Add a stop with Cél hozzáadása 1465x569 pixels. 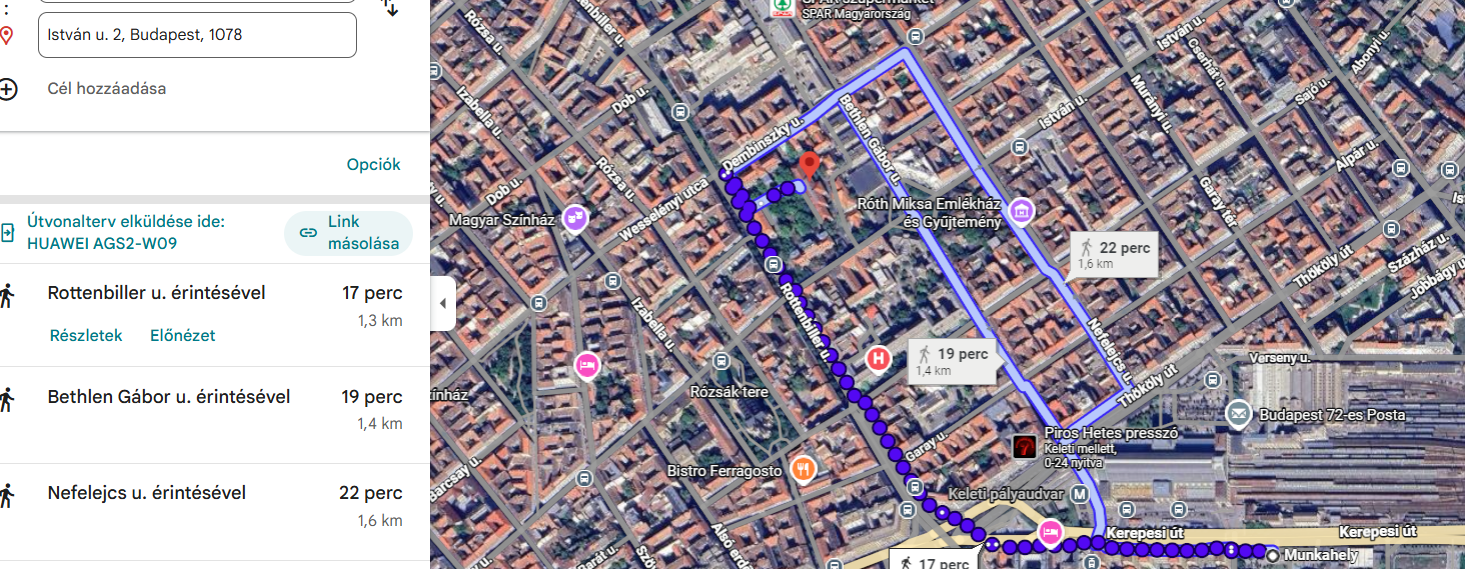coord(106,89)
